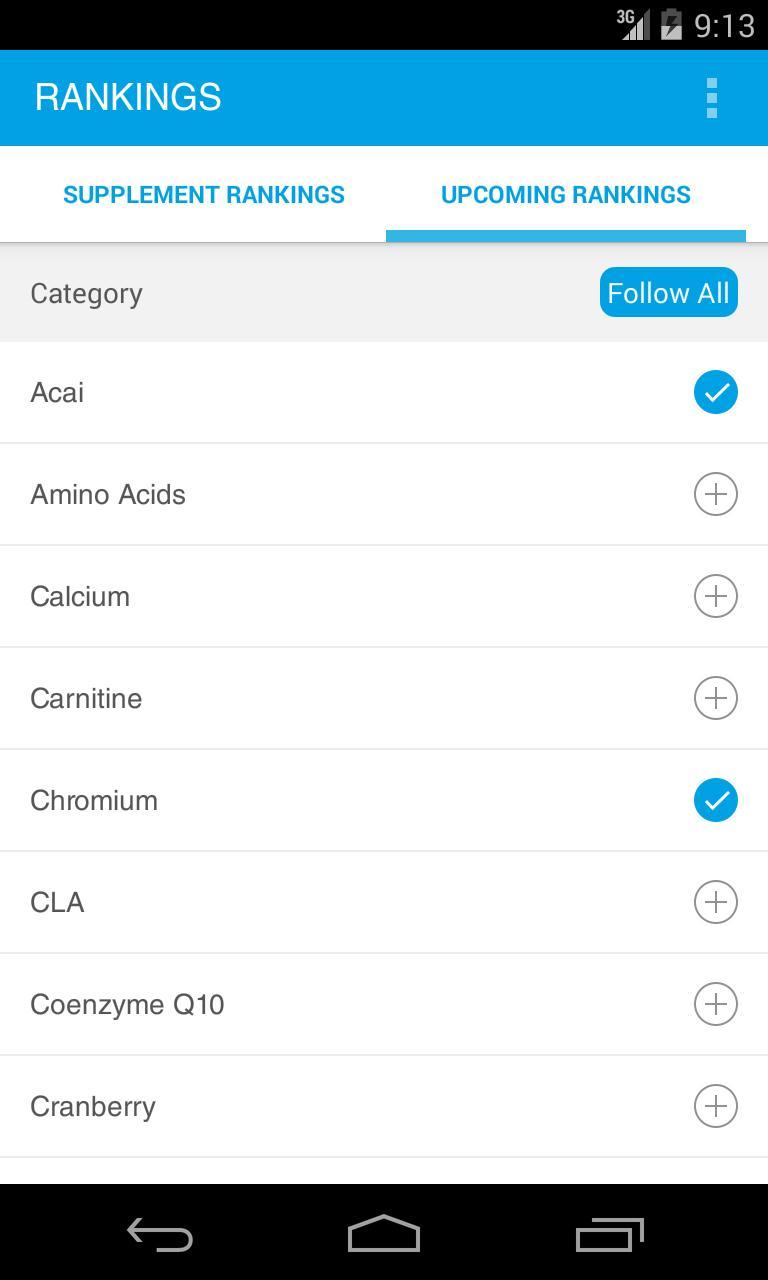Viewport: 768px width, 1280px height.
Task: Switch to Supplement Rankings tab
Action: [x=203, y=195]
